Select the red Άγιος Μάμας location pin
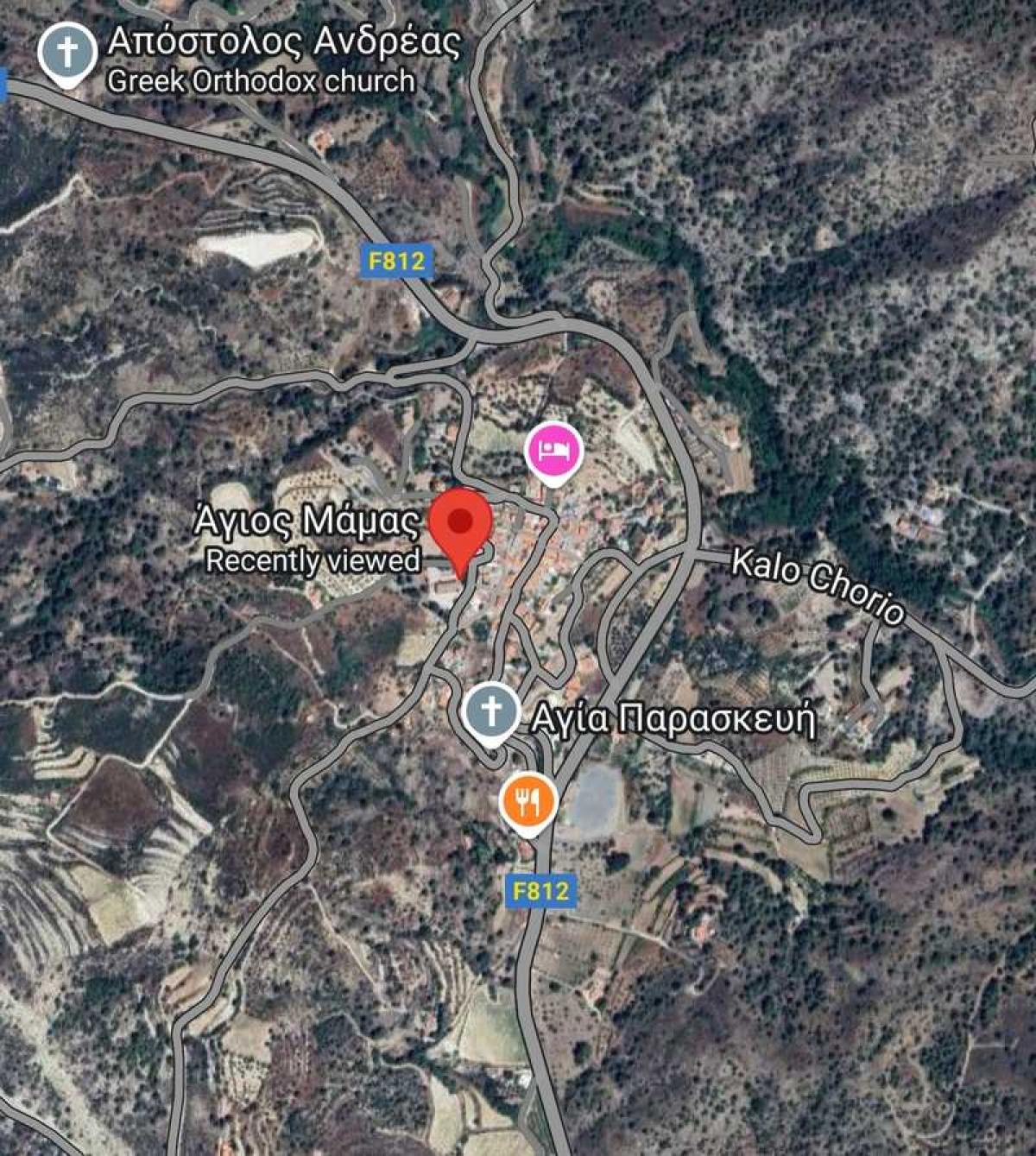Screen dimensions: 1036x1156 pyautogui.click(x=461, y=523)
